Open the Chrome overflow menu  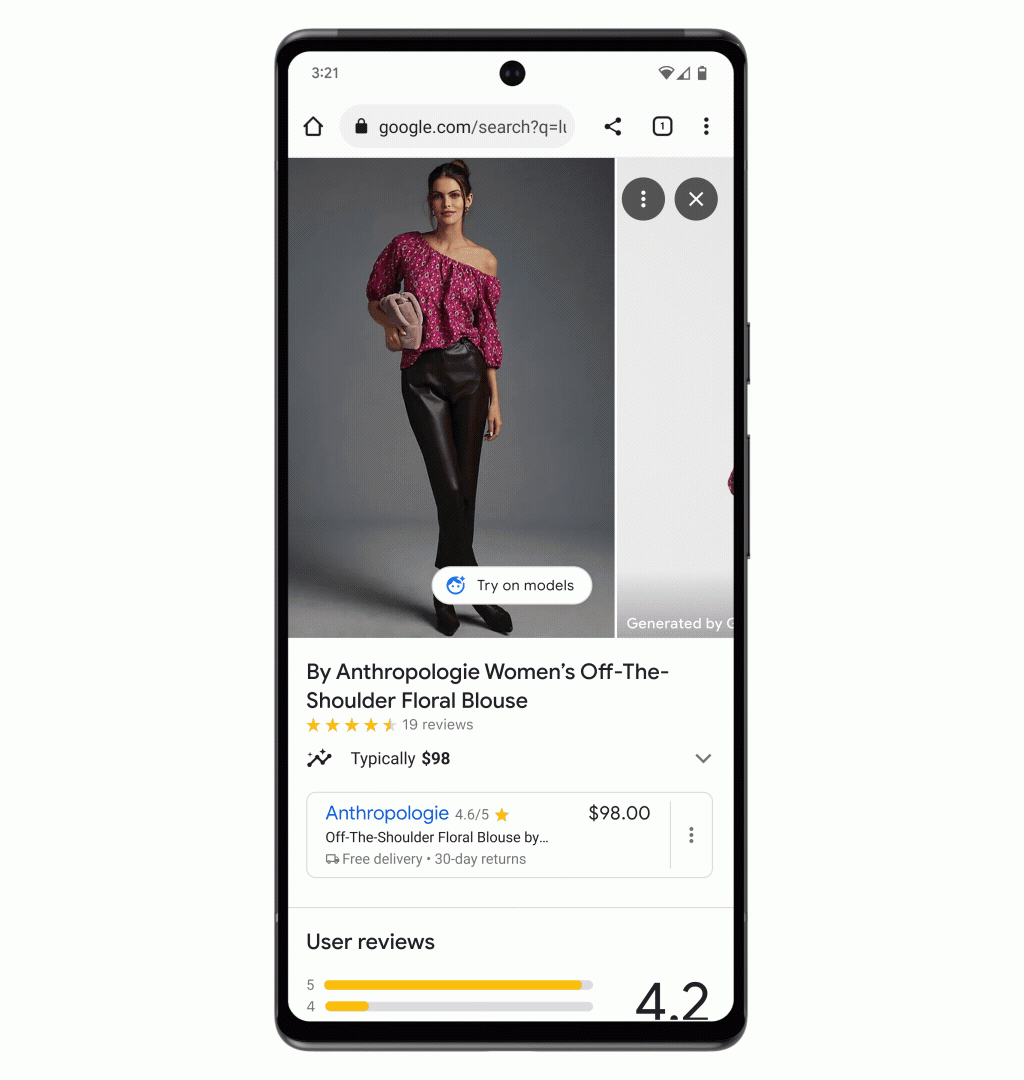pos(706,127)
